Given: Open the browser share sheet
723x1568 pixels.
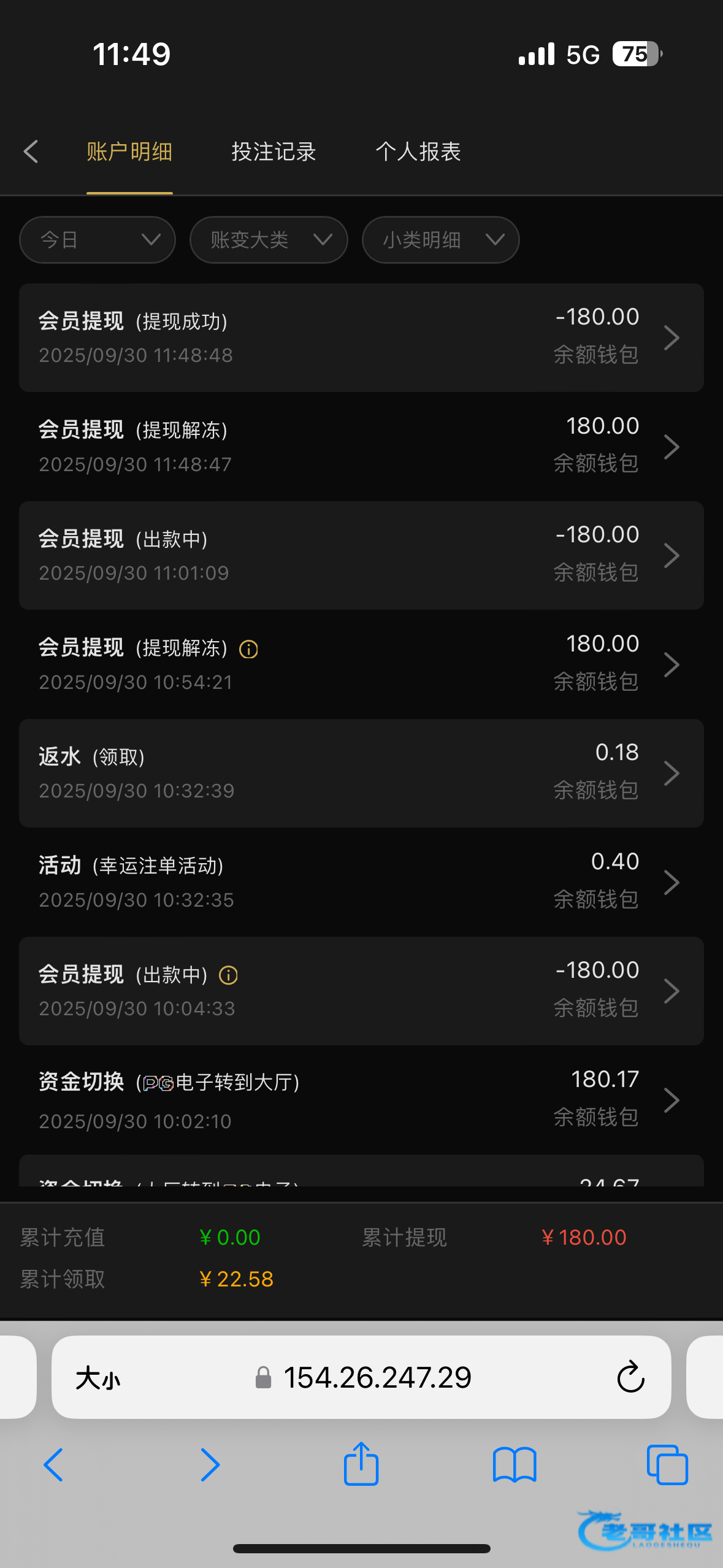Looking at the screenshot, I should 361,1465.
